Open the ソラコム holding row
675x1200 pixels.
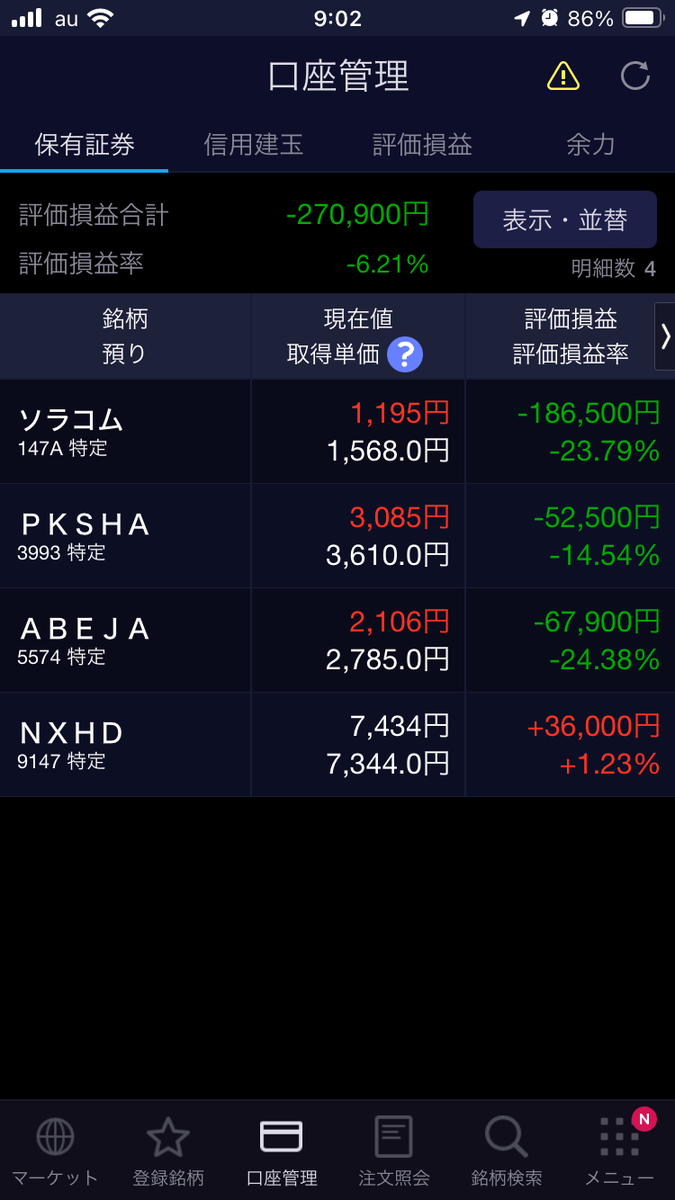click(125, 432)
